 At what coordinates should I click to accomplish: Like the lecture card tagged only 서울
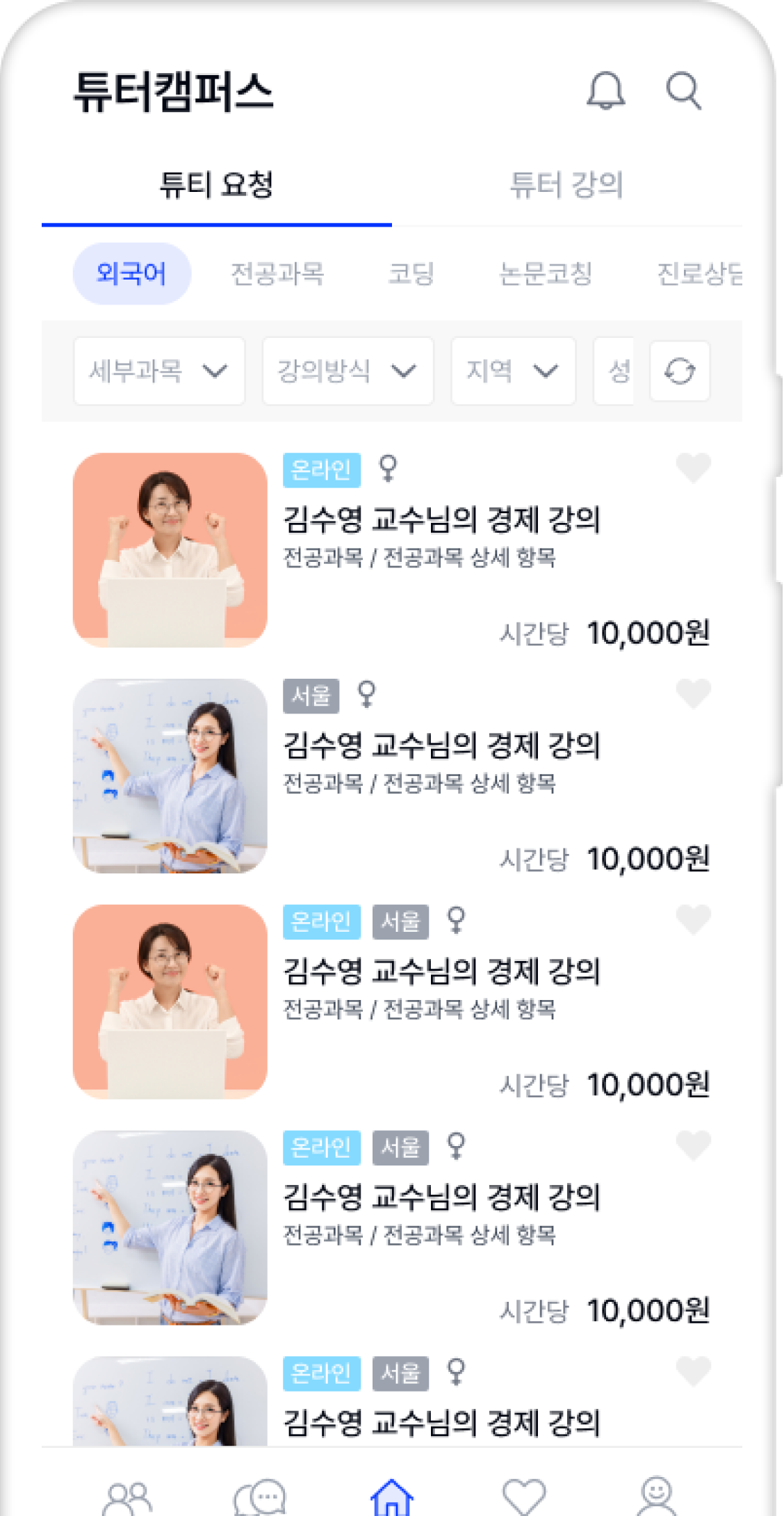pos(693,693)
